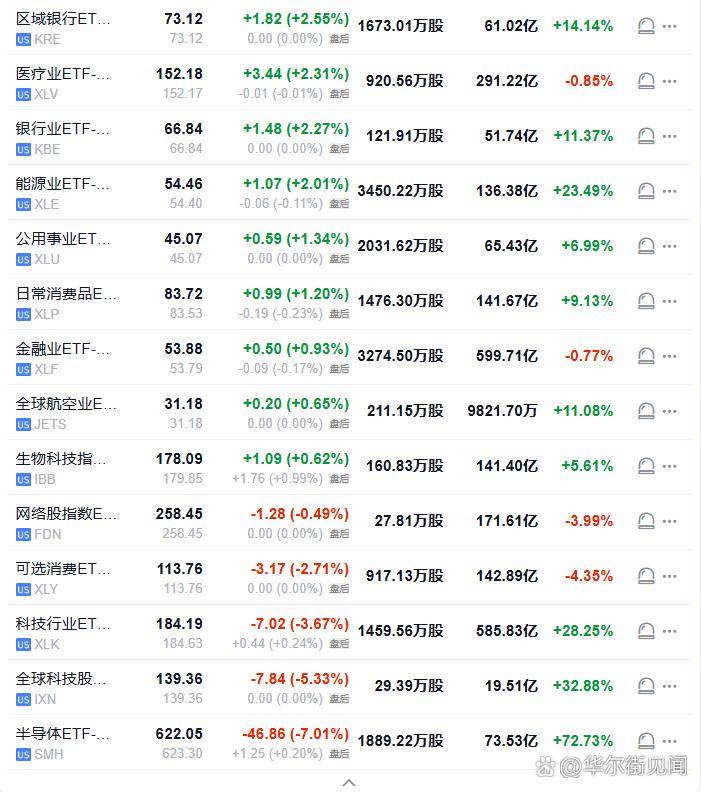Open the XLY consumer discretionary ETF row

[349, 578]
